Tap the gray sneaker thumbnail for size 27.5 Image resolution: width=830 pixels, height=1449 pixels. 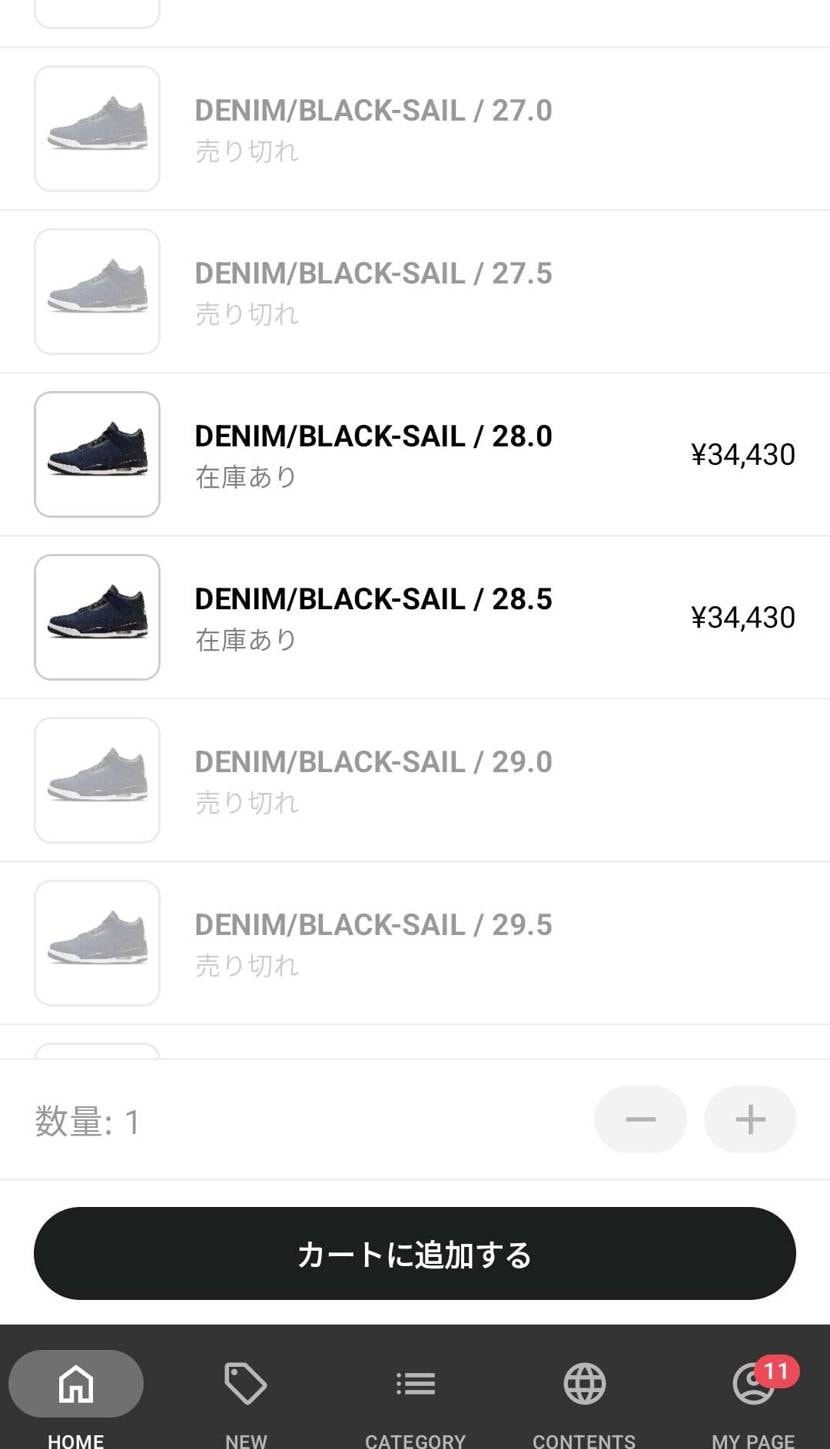pos(97,291)
